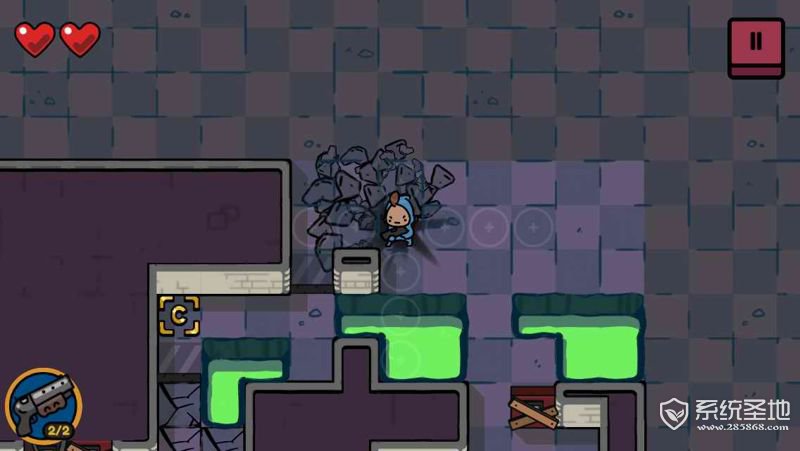The height and width of the screenshot is (451, 800).
Task: Pause the game
Action: tap(755, 46)
